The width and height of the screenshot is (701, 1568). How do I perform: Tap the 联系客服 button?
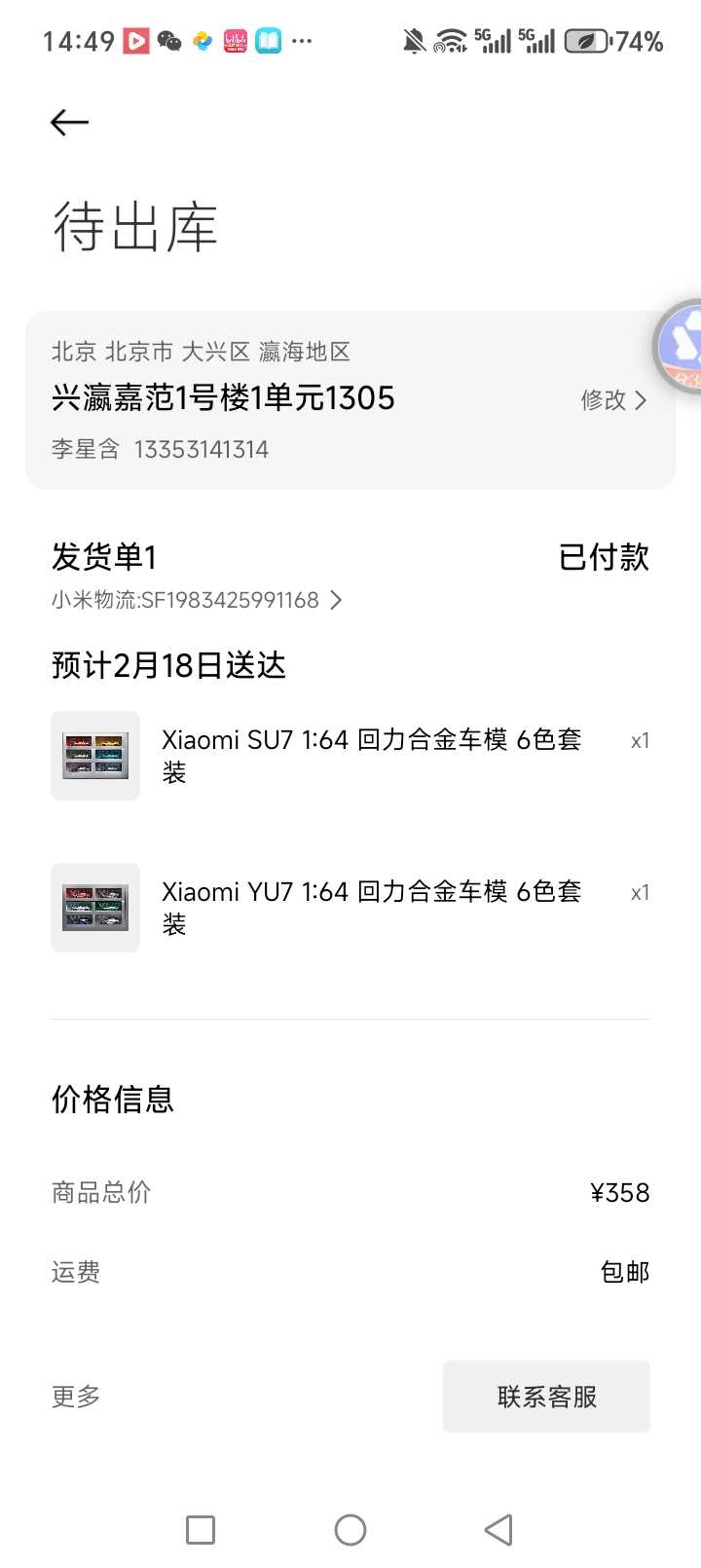[546, 1397]
